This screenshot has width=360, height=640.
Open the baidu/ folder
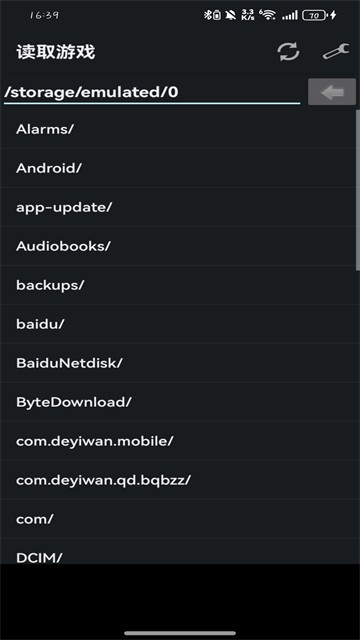pyautogui.click(x=178, y=324)
